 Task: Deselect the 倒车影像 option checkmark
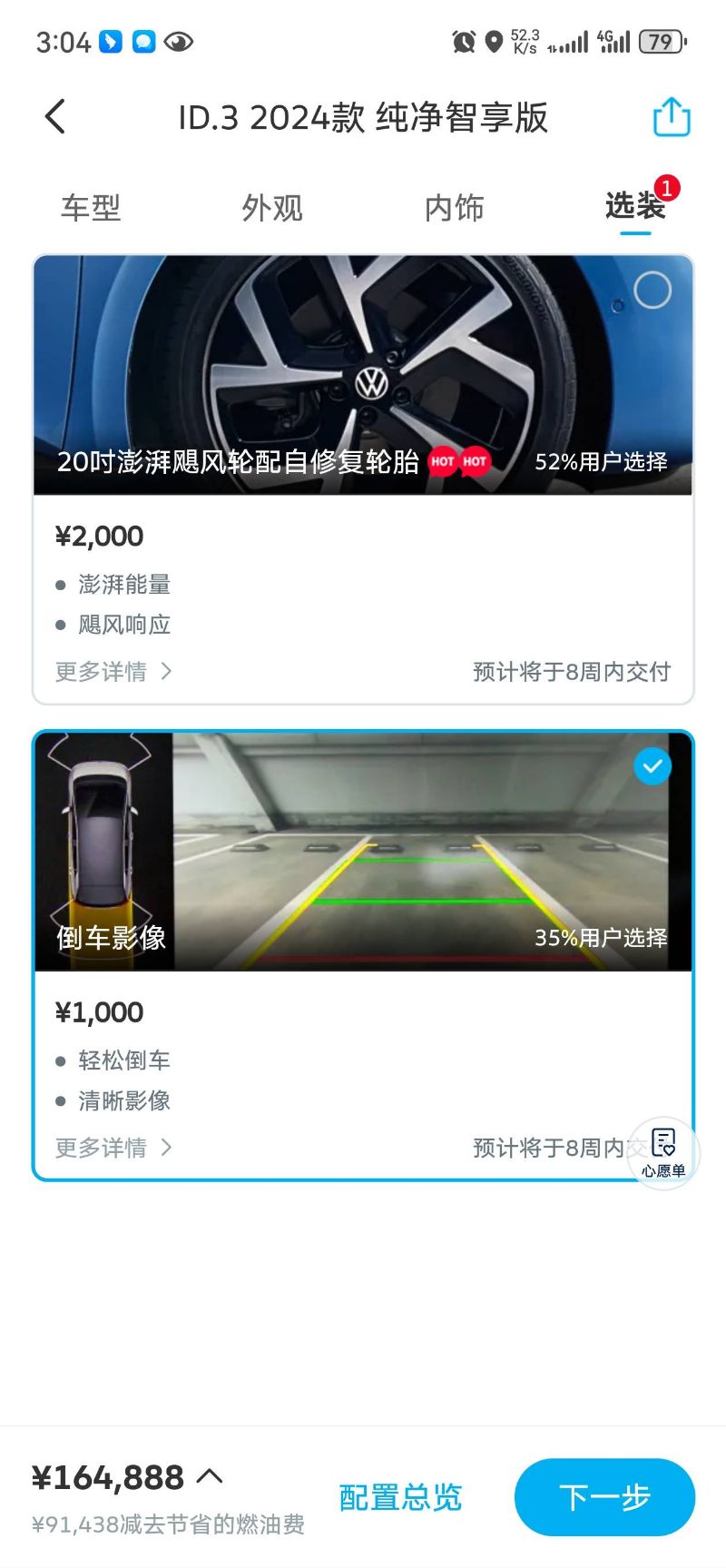(x=652, y=766)
